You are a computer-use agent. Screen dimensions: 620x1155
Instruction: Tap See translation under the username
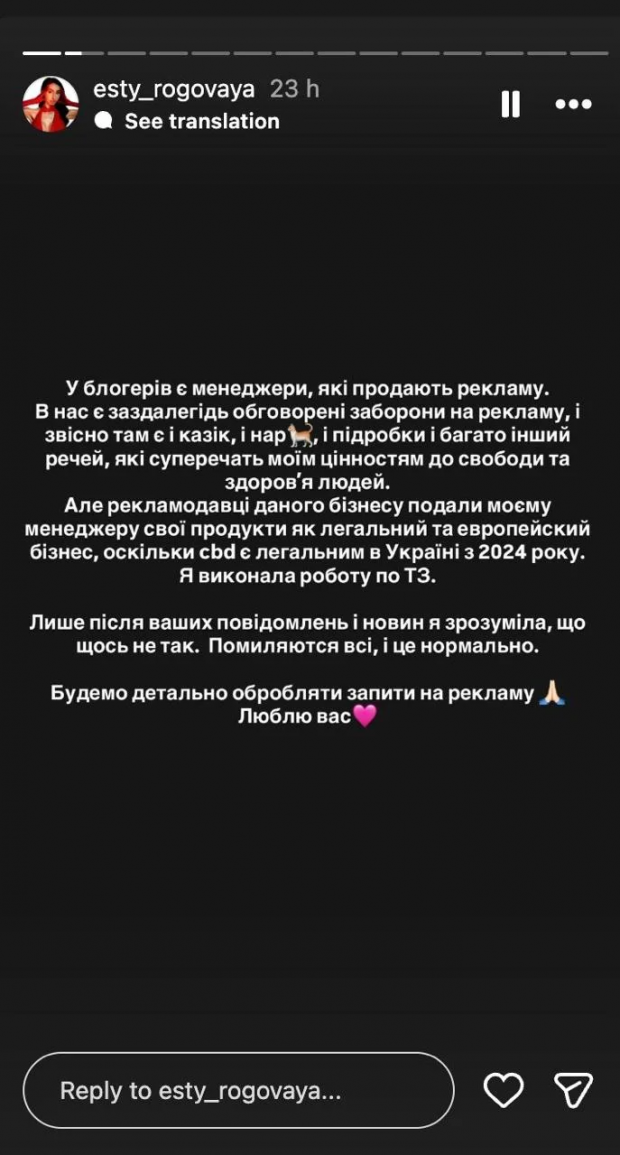(x=201, y=121)
